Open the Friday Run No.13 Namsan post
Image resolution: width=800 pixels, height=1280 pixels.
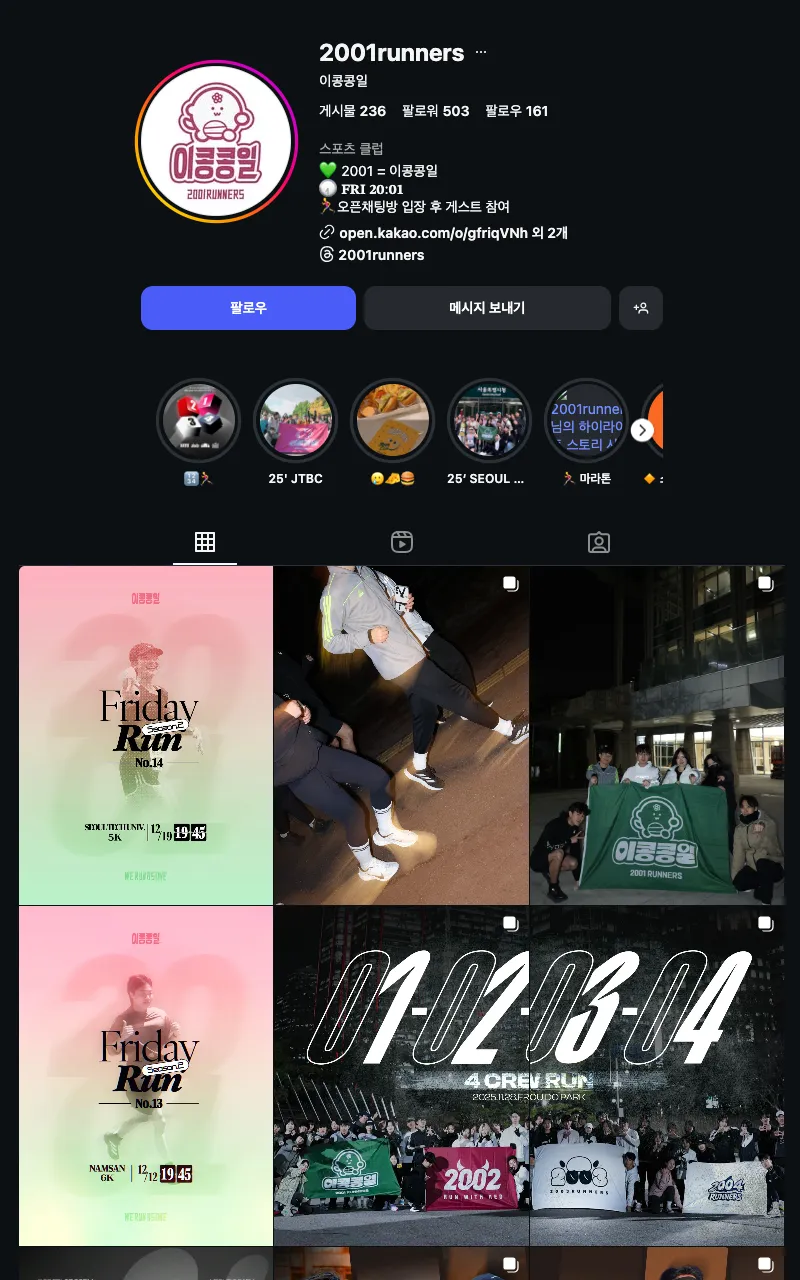(x=145, y=1075)
